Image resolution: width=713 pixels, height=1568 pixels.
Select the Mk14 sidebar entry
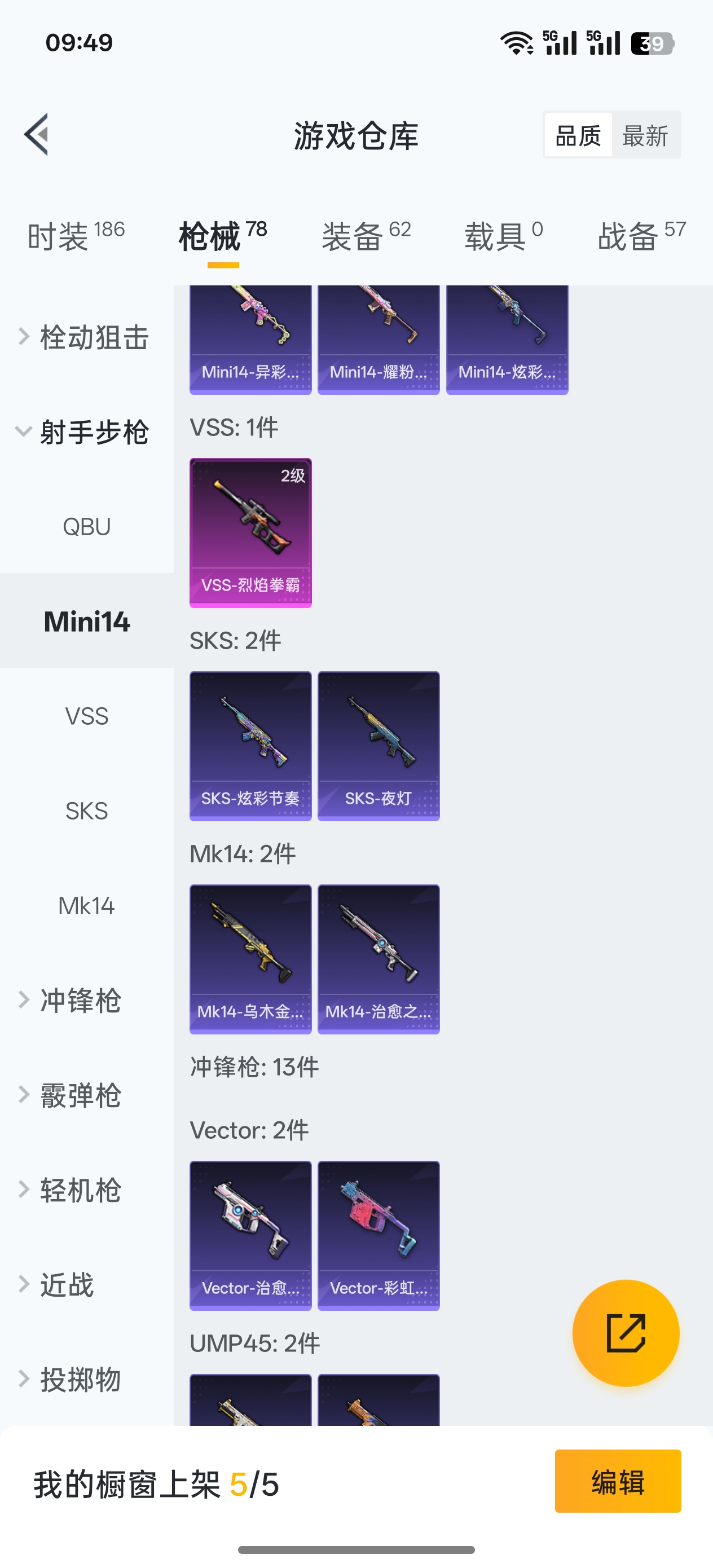(85, 906)
